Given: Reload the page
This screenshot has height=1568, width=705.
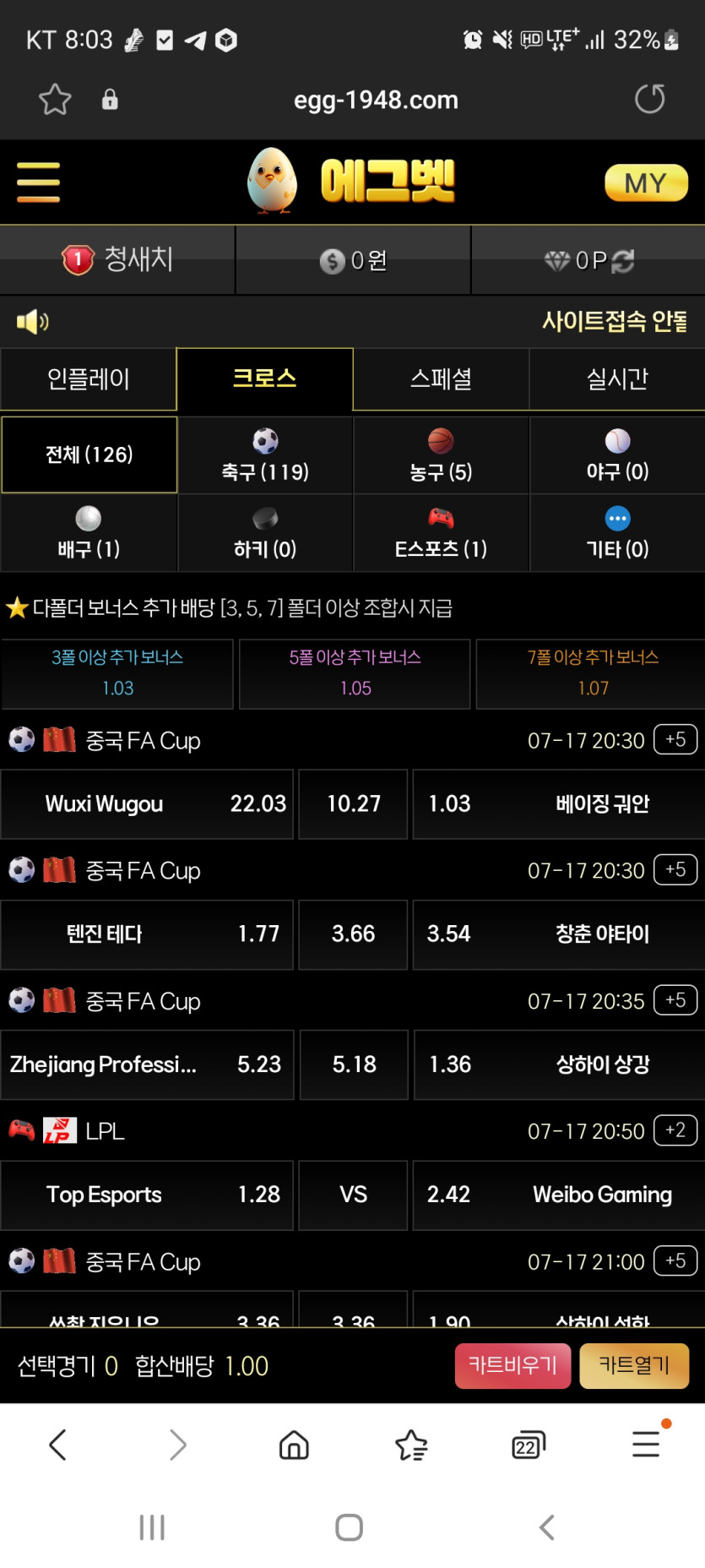Looking at the screenshot, I should pyautogui.click(x=649, y=100).
